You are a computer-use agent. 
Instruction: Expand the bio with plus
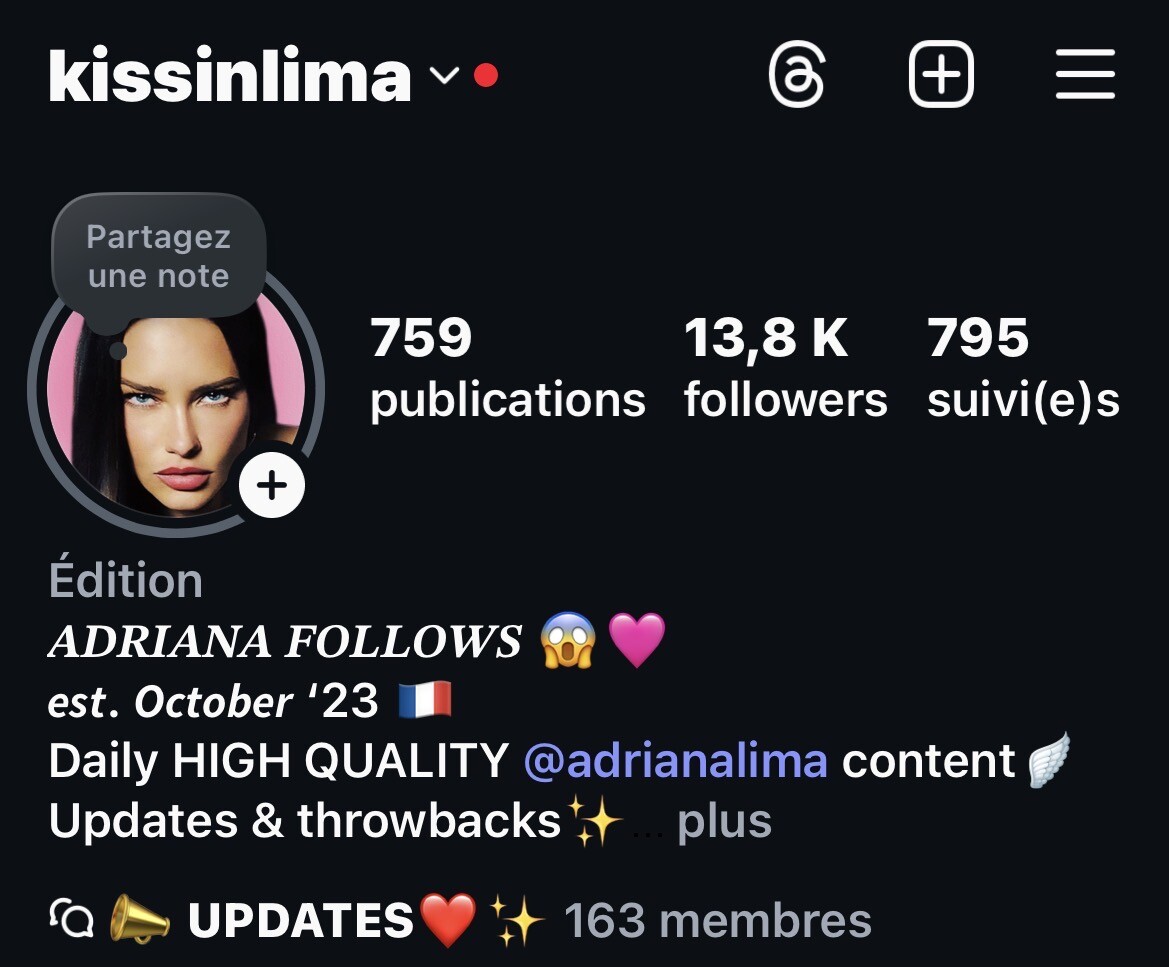point(724,822)
